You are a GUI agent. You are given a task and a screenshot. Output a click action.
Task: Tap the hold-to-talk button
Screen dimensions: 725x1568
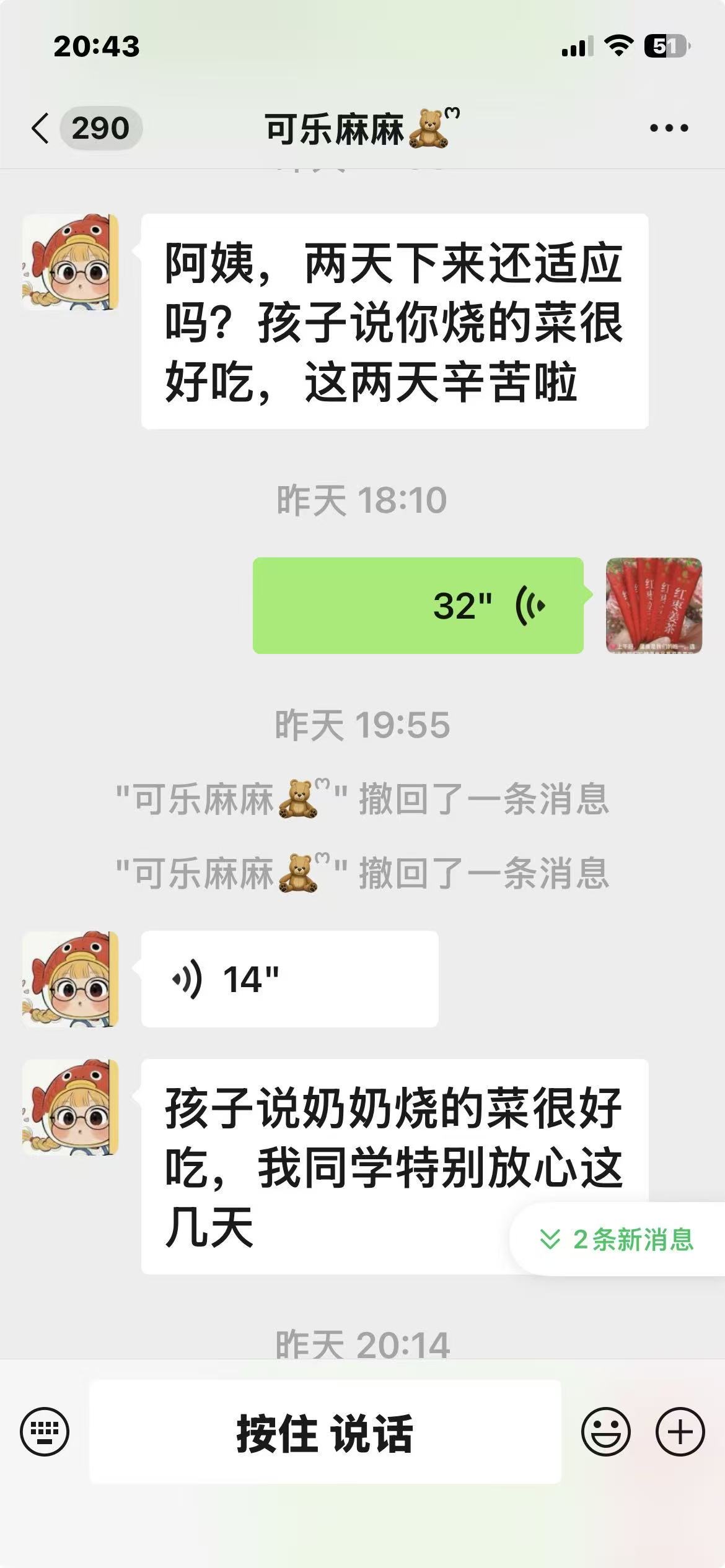tap(325, 1432)
